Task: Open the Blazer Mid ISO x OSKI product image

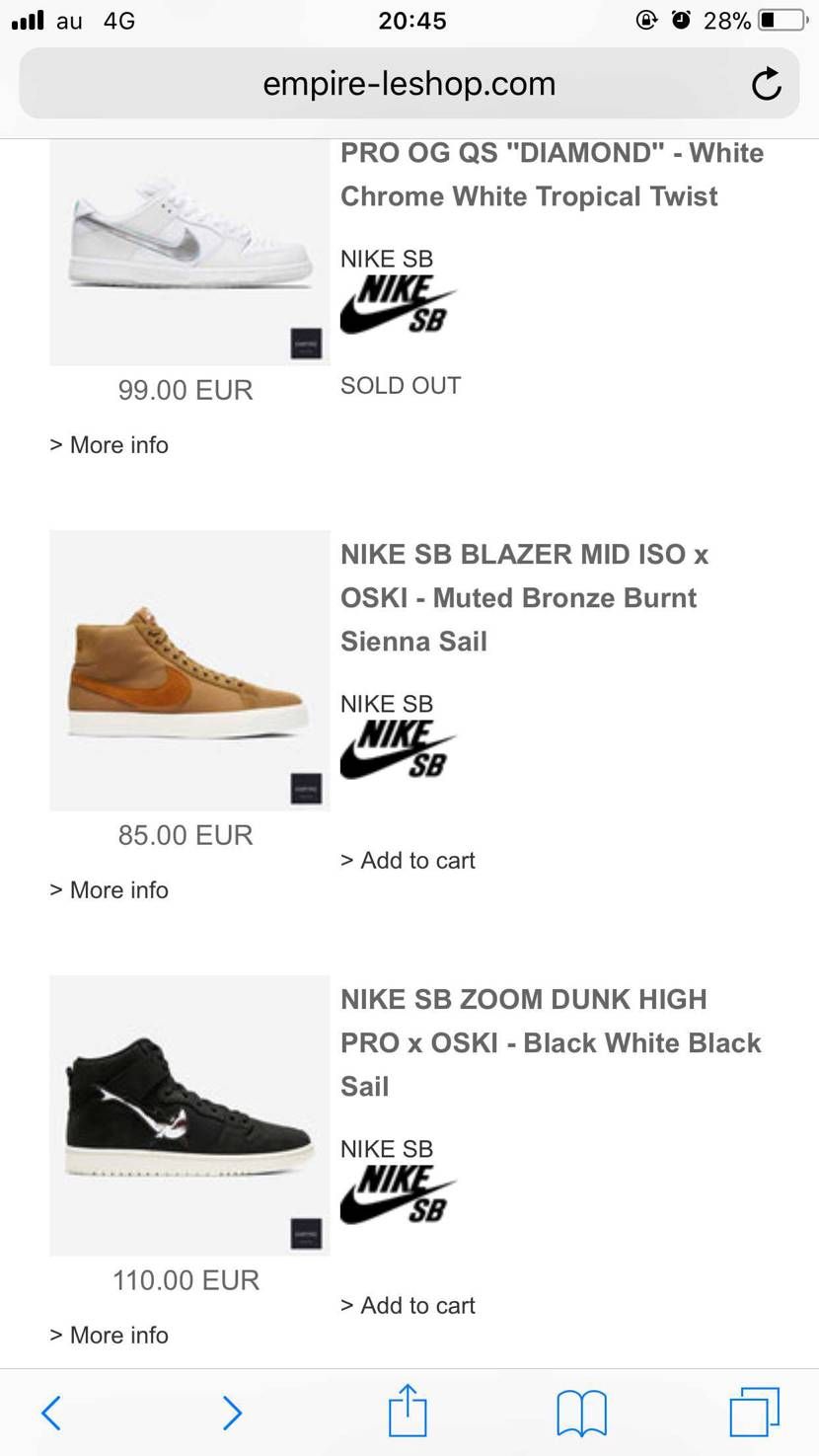Action: click(x=189, y=670)
